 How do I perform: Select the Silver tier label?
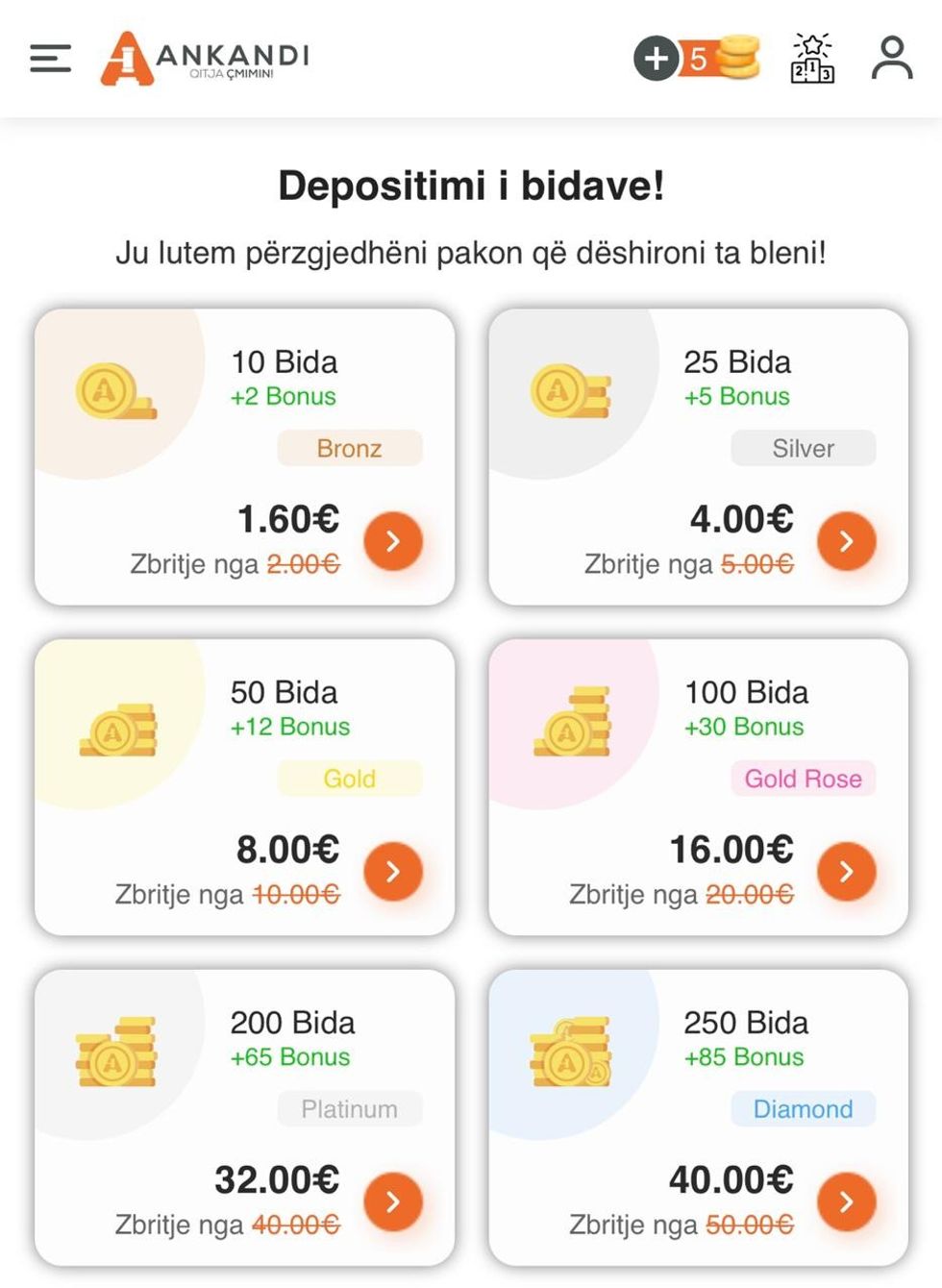[803, 448]
